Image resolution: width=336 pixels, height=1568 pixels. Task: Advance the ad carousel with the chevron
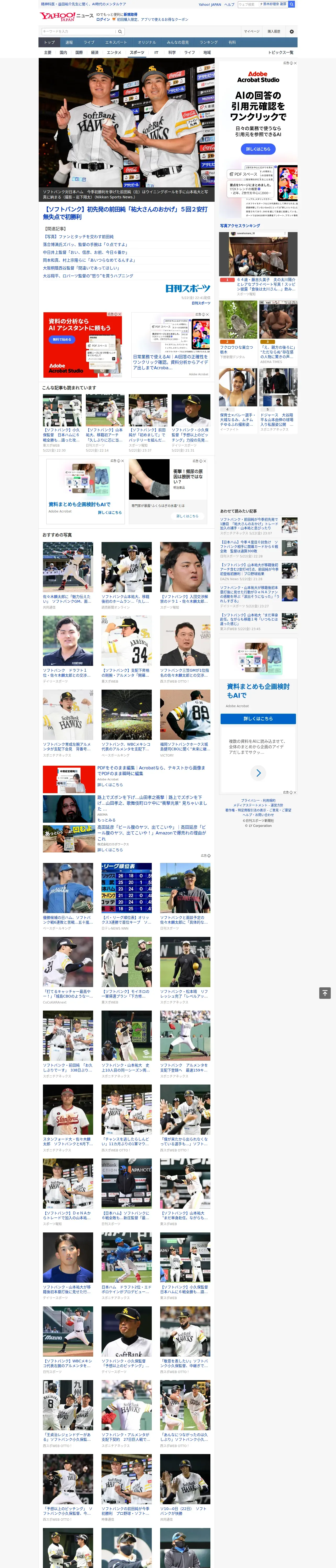coord(259,773)
